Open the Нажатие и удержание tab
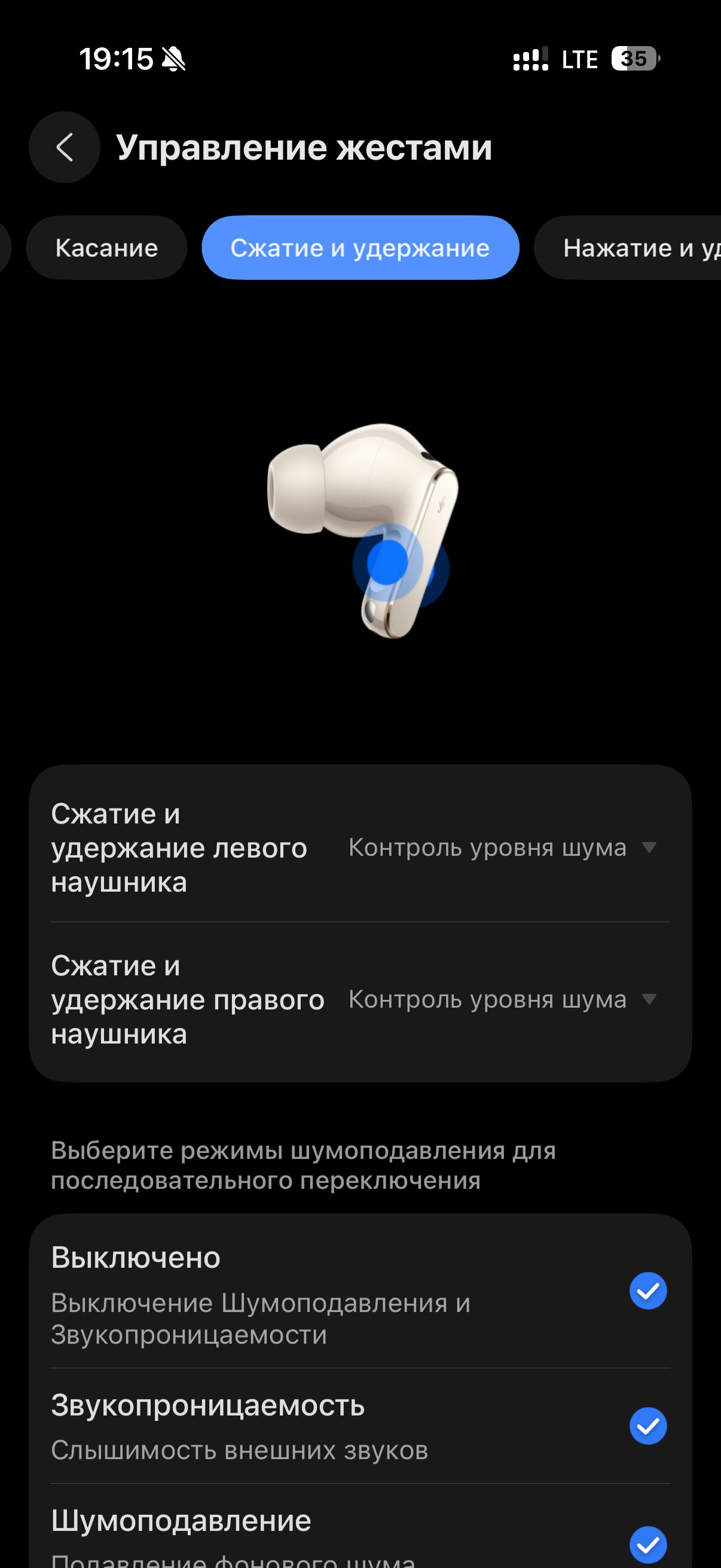 tap(633, 248)
